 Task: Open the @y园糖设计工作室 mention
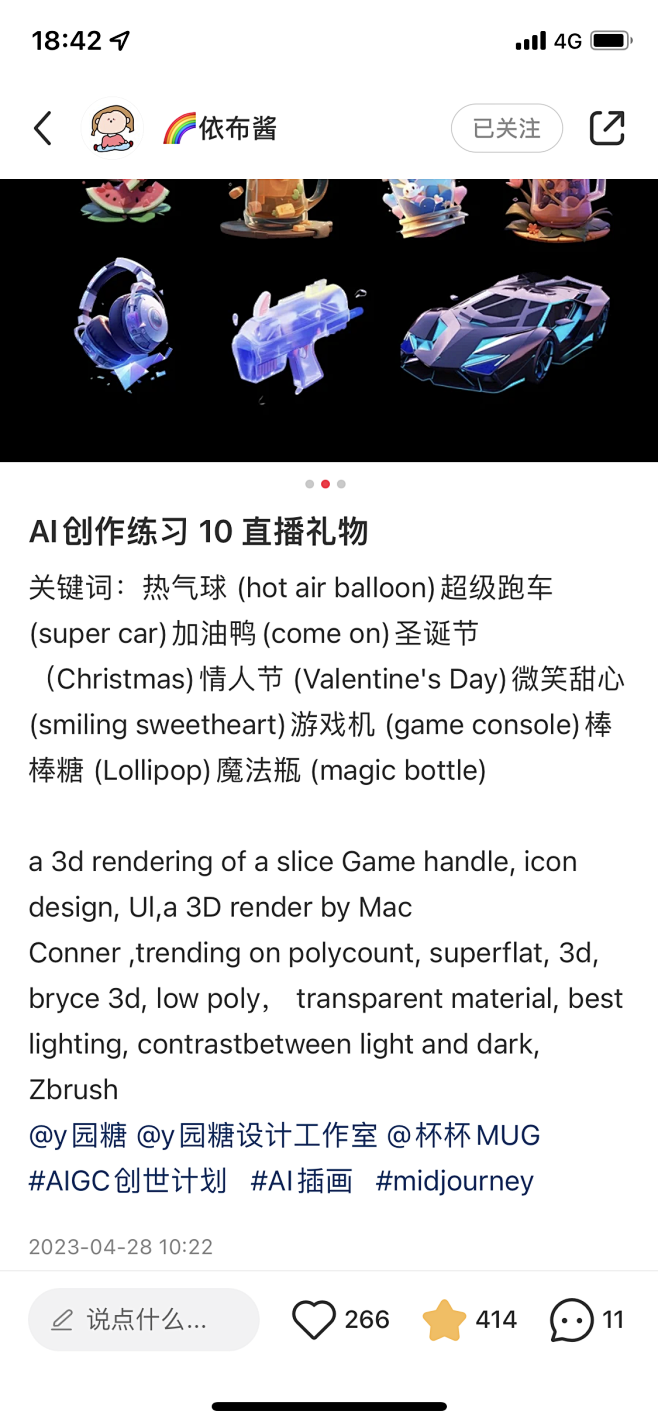(257, 1135)
